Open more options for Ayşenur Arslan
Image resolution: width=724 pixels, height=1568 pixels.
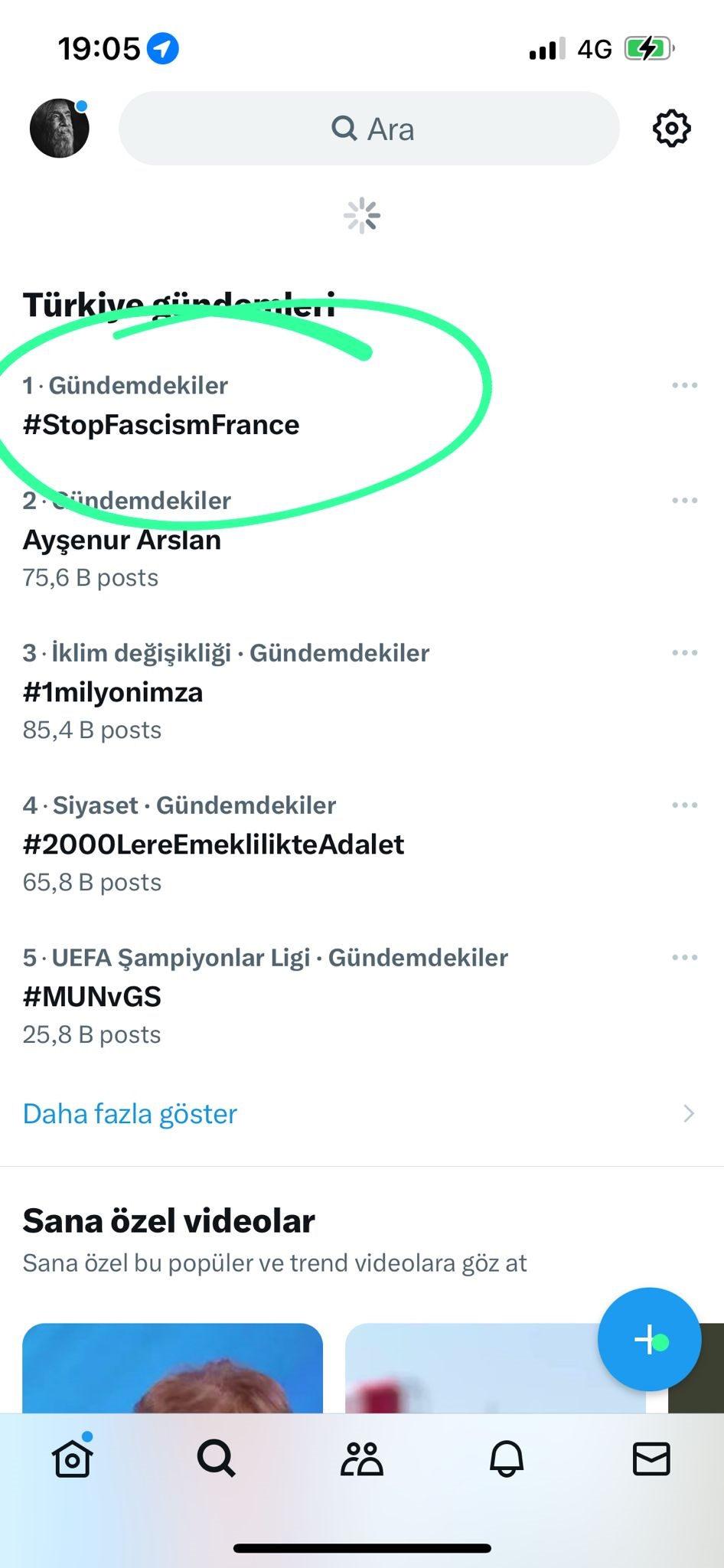point(684,501)
